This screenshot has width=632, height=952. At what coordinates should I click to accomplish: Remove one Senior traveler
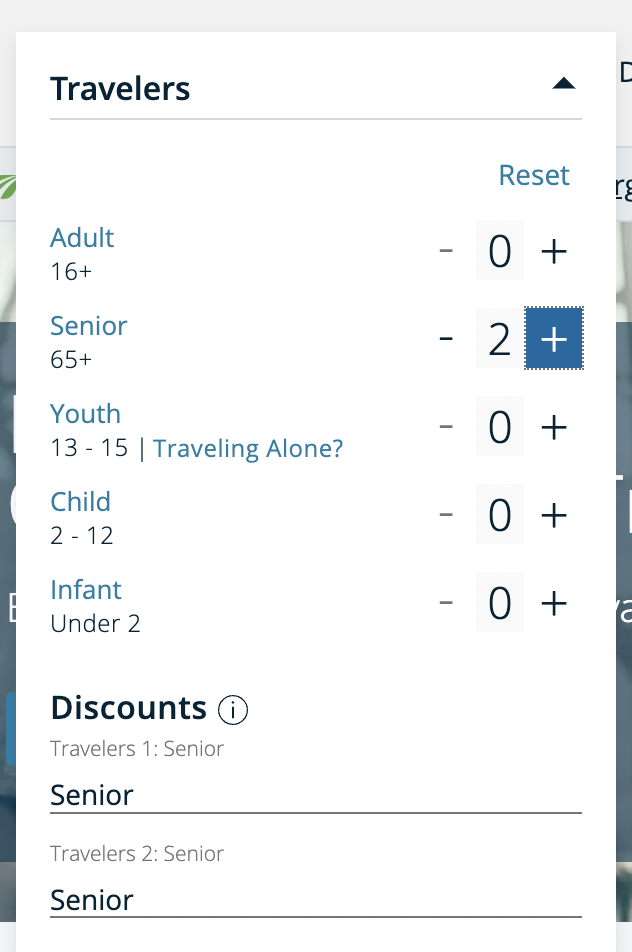pos(446,340)
